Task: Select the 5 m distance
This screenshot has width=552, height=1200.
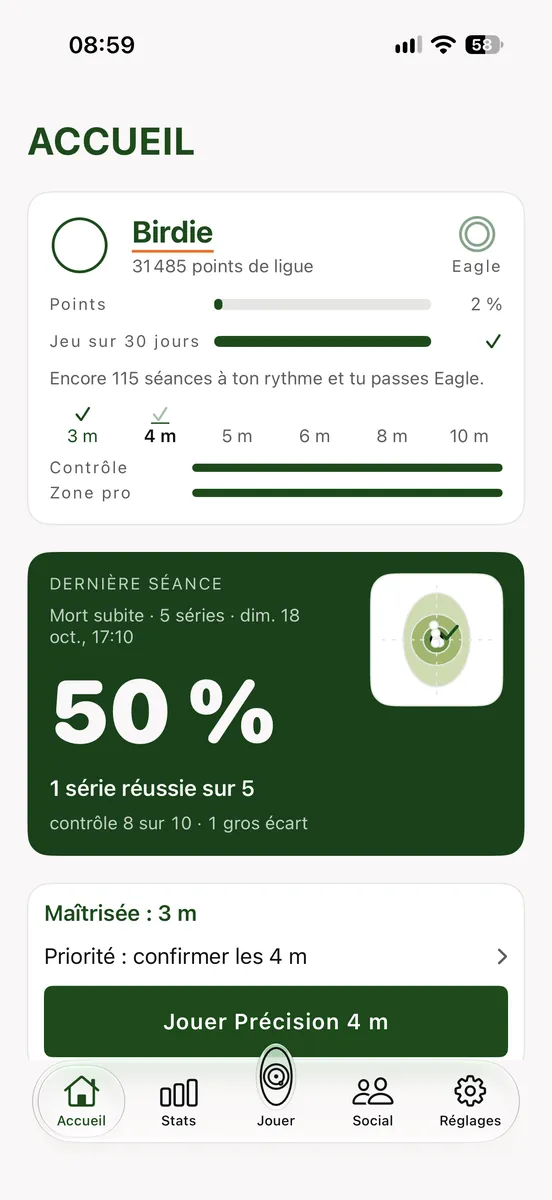Action: click(237, 436)
